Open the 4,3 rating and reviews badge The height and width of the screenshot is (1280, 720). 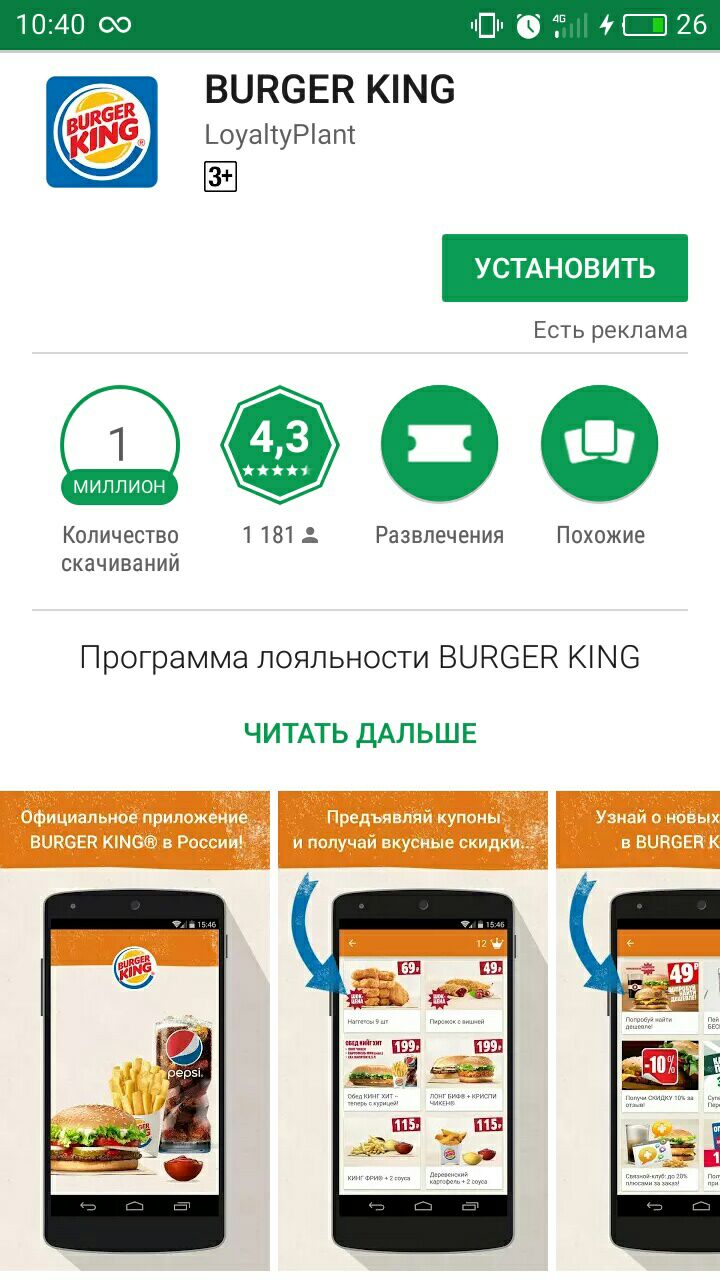pyautogui.click(x=279, y=445)
